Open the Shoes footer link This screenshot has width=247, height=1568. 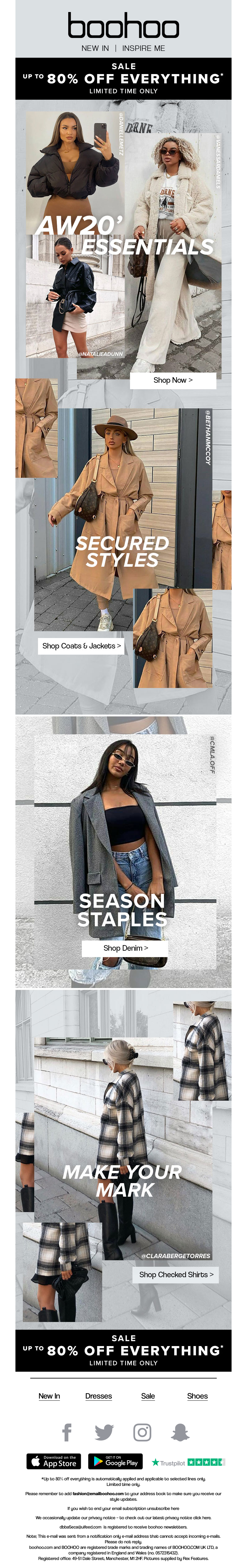[197, 1396]
